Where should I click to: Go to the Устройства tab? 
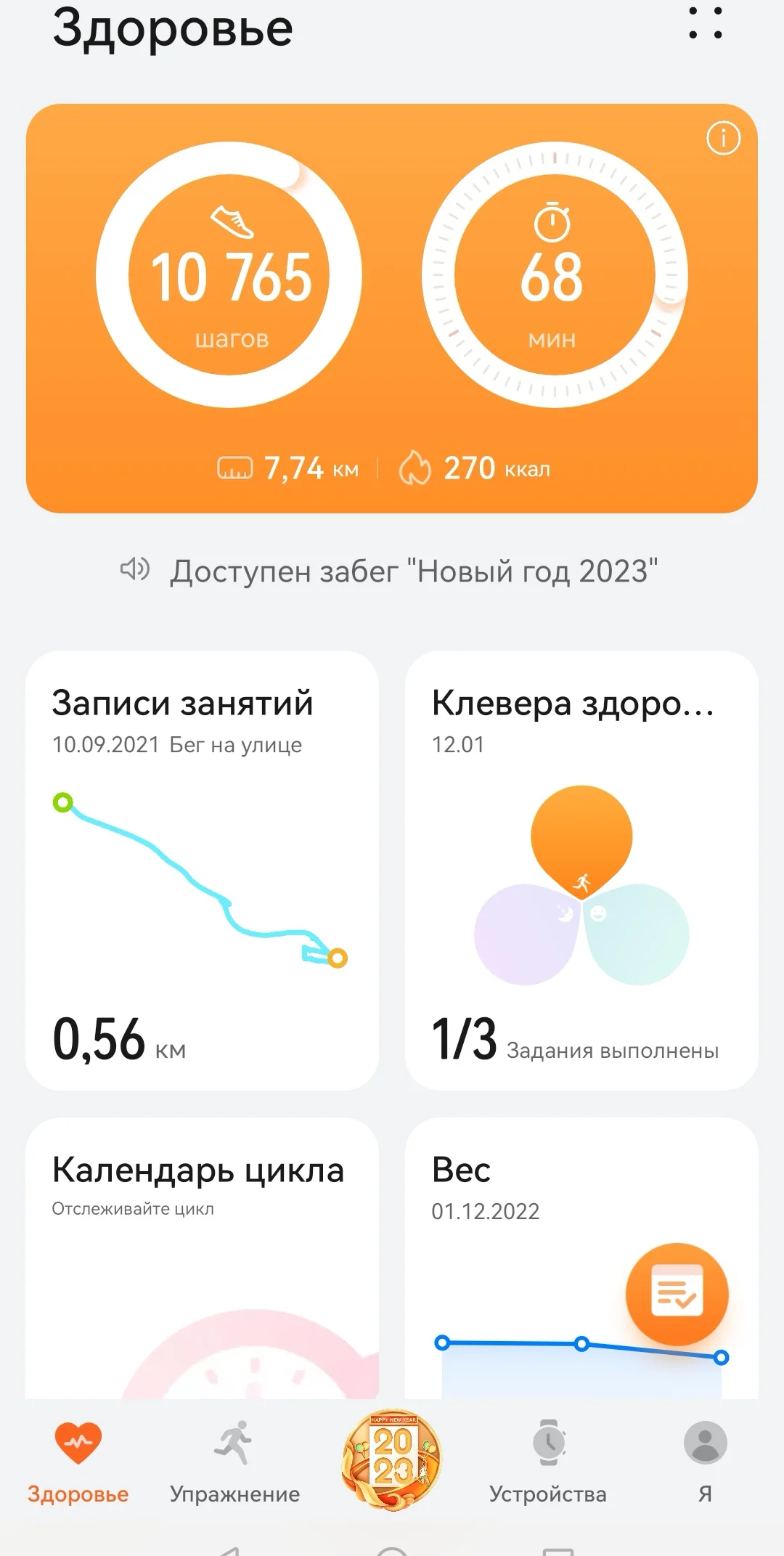click(548, 1461)
